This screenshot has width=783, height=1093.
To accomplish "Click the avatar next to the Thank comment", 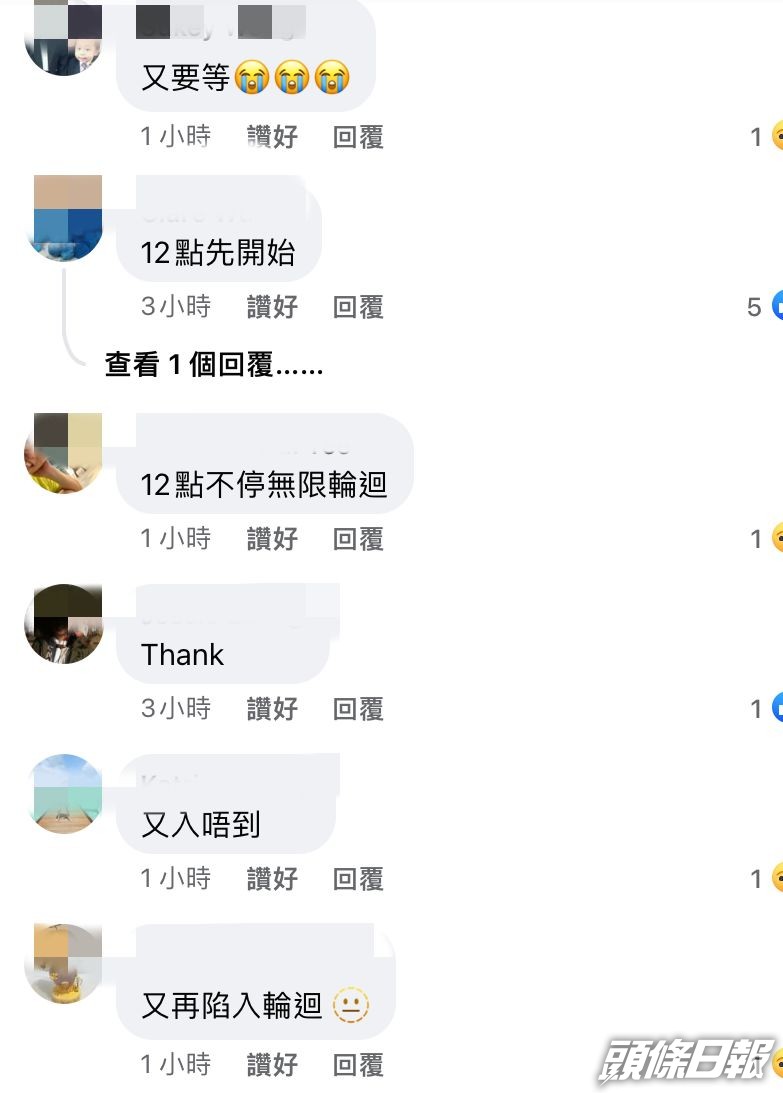I will point(64,625).
